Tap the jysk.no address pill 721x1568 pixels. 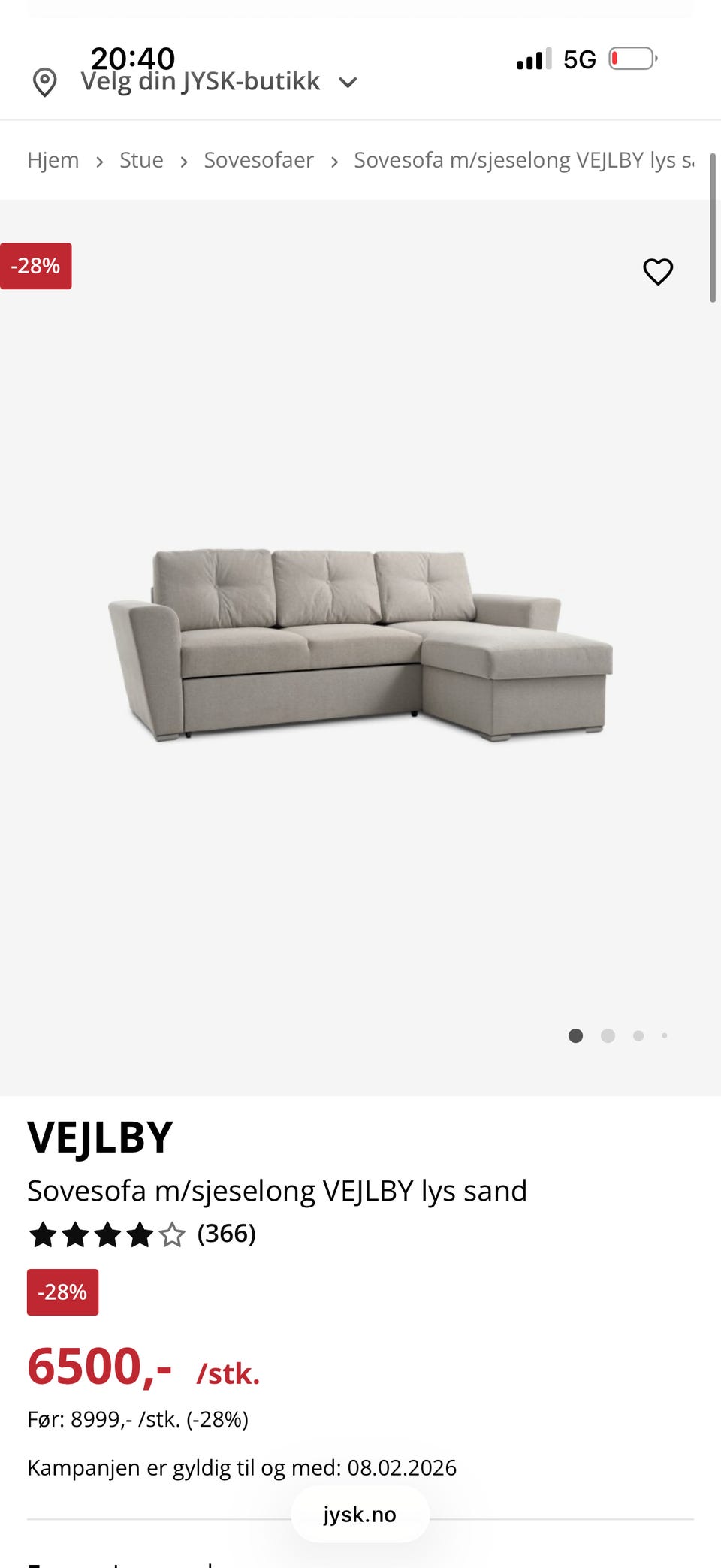(360, 1515)
